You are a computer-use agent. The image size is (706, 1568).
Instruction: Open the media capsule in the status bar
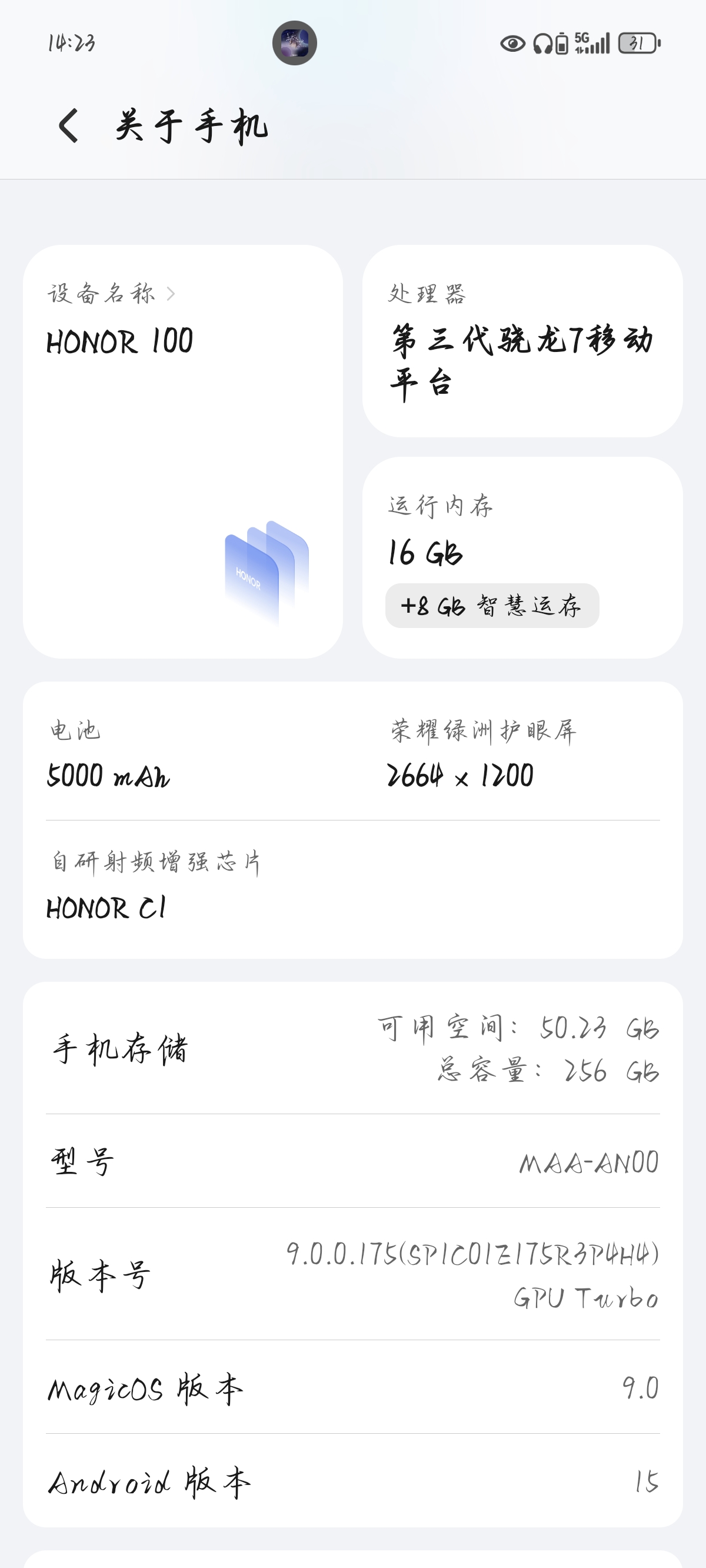pyautogui.click(x=295, y=43)
